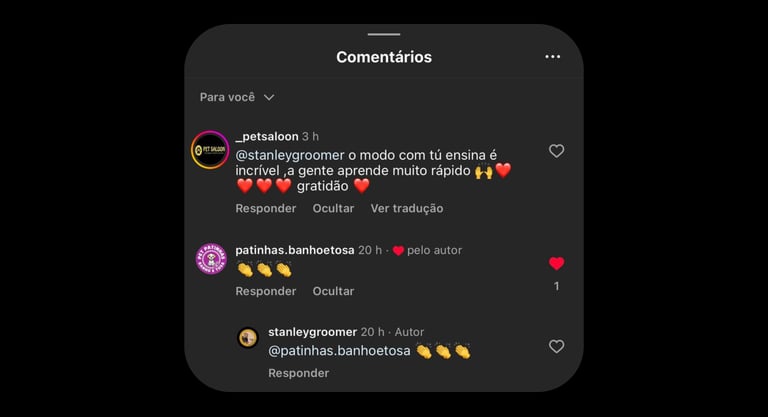The width and height of the screenshot is (768, 417).
Task: Unlike patinhas.banhoetosa's comment
Action: click(557, 264)
